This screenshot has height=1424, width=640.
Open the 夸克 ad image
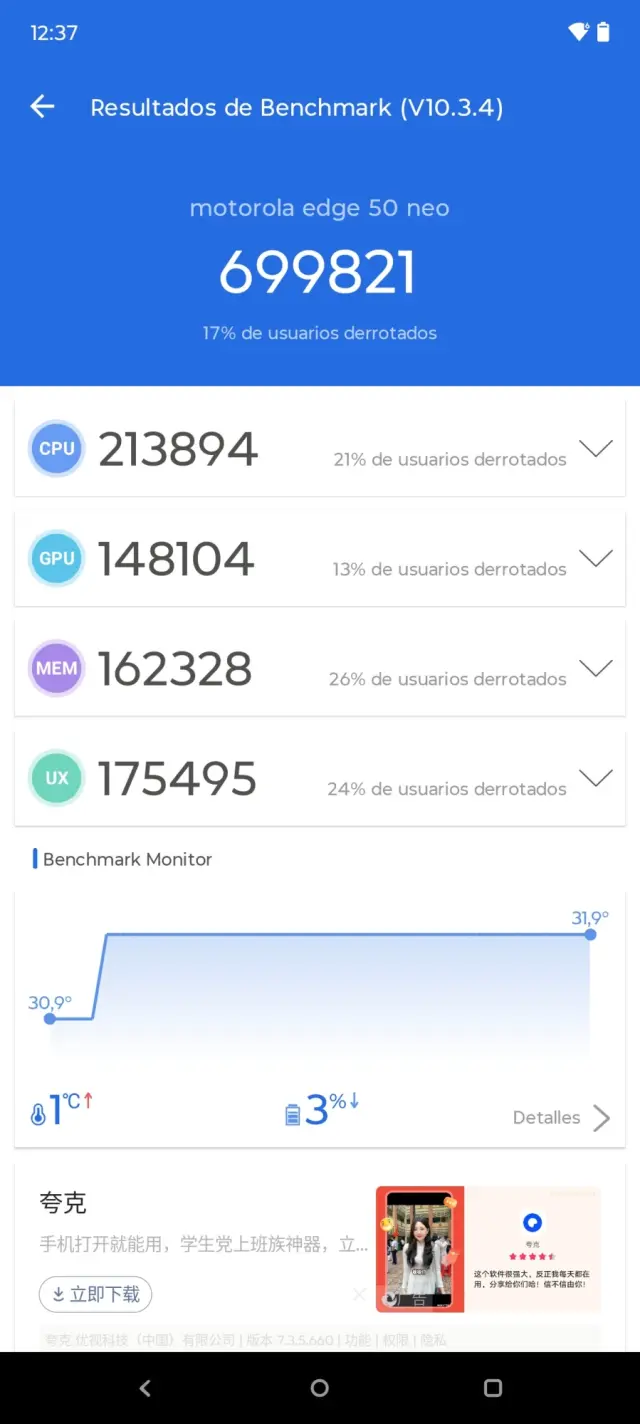click(487, 1249)
